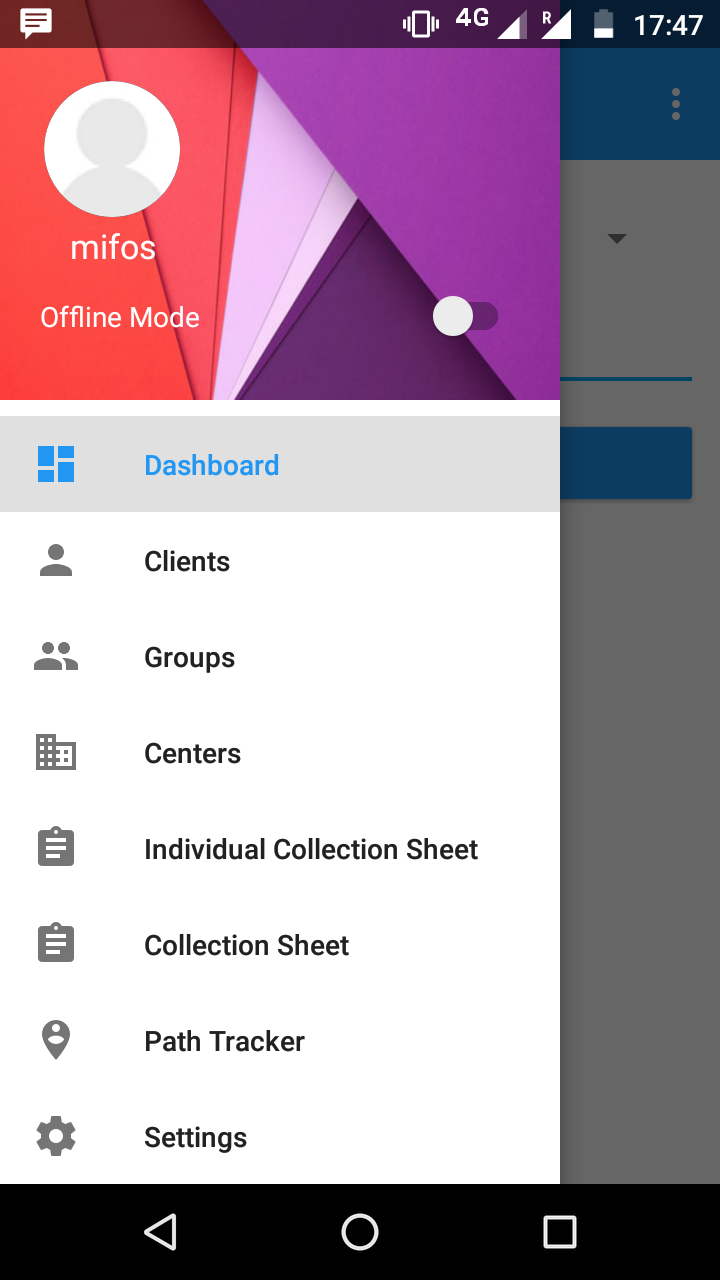Select Dashboard from the navigation menu

211,464
